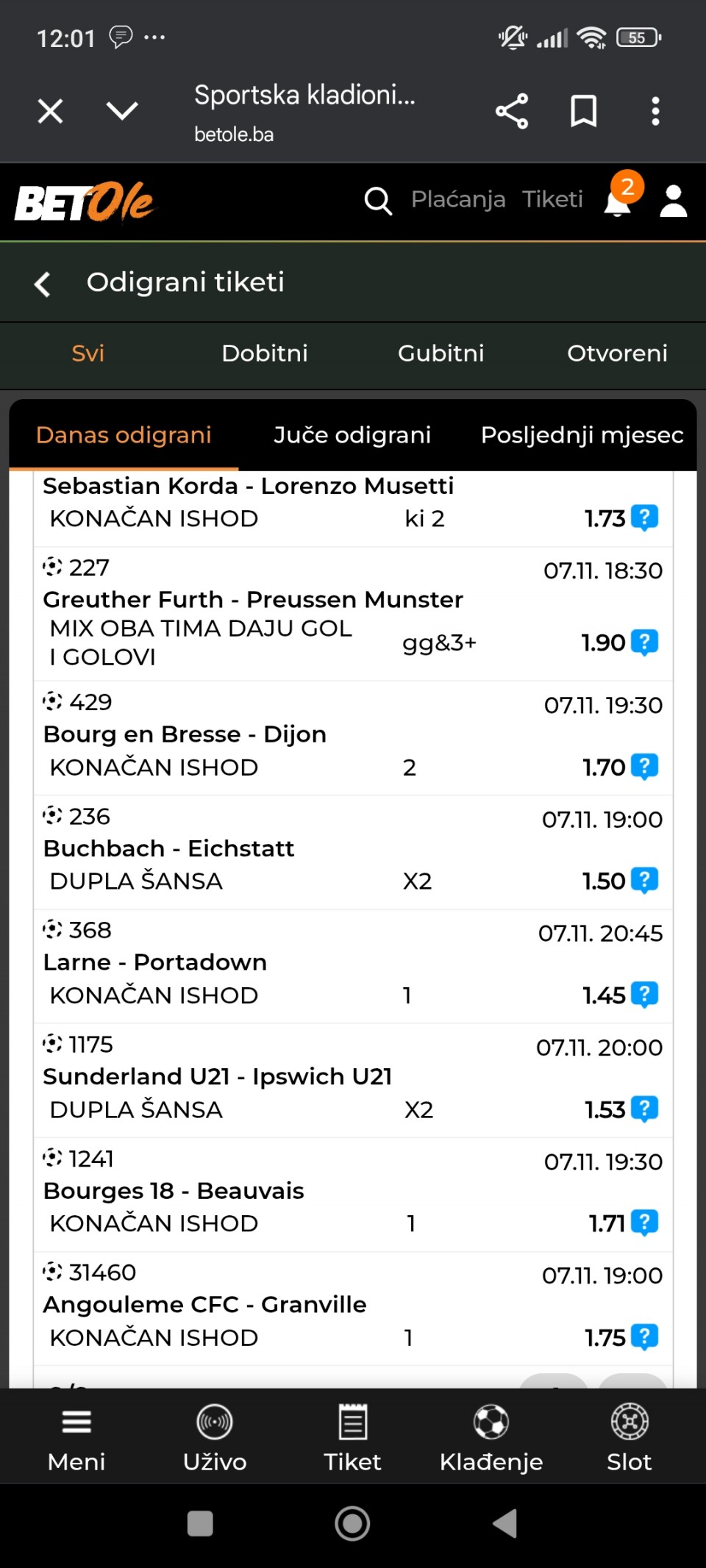Show the Otvoreni tickets tab

[617, 354]
